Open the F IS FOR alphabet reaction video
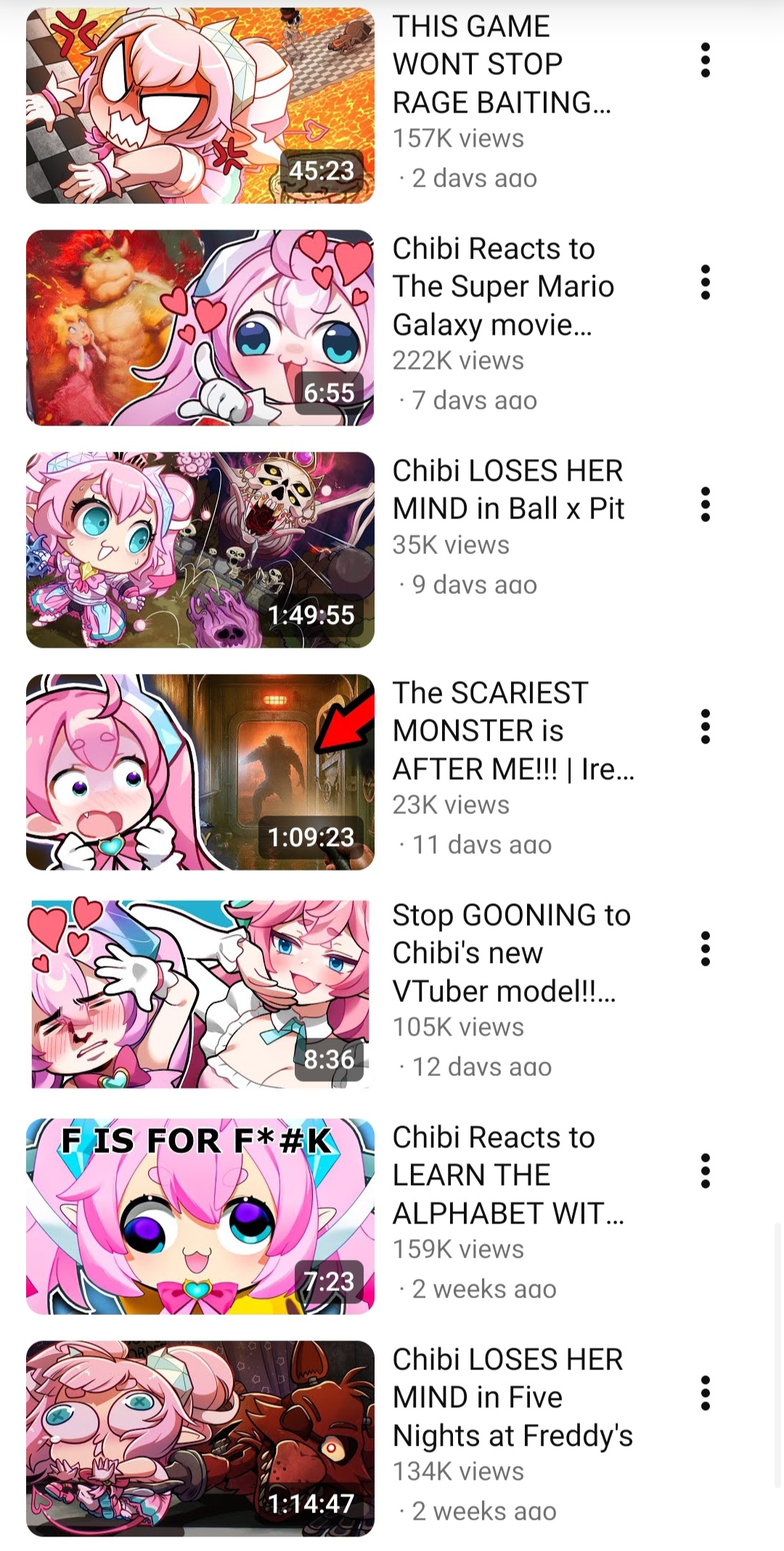 (200, 1217)
